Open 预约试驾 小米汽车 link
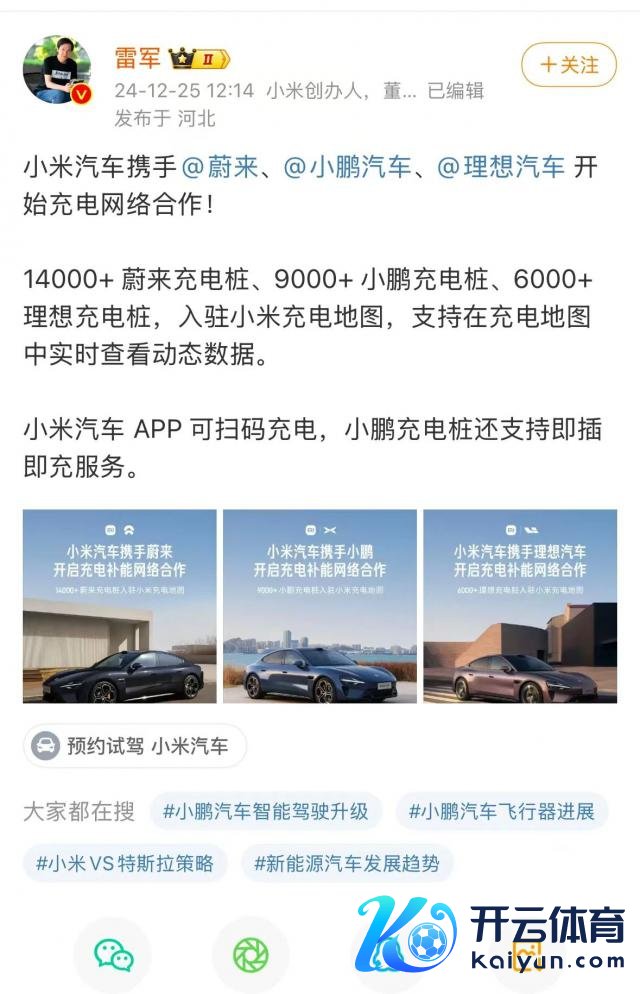The height and width of the screenshot is (994, 640). [135, 746]
